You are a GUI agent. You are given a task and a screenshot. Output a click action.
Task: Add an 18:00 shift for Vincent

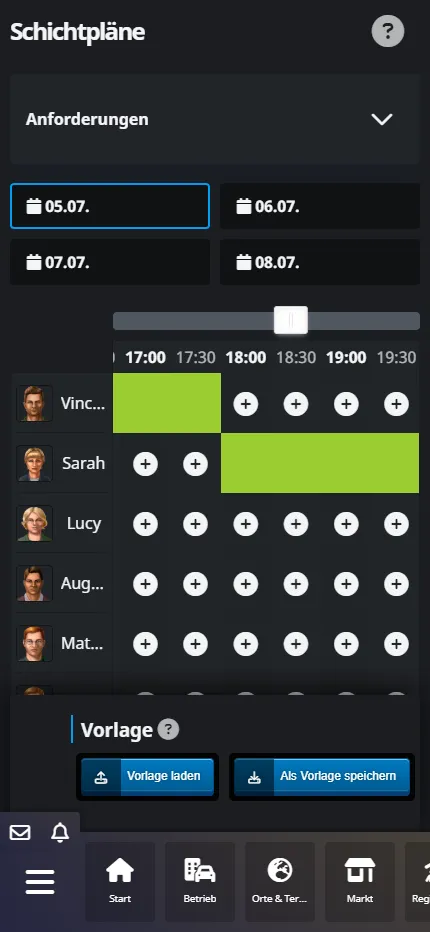246,404
